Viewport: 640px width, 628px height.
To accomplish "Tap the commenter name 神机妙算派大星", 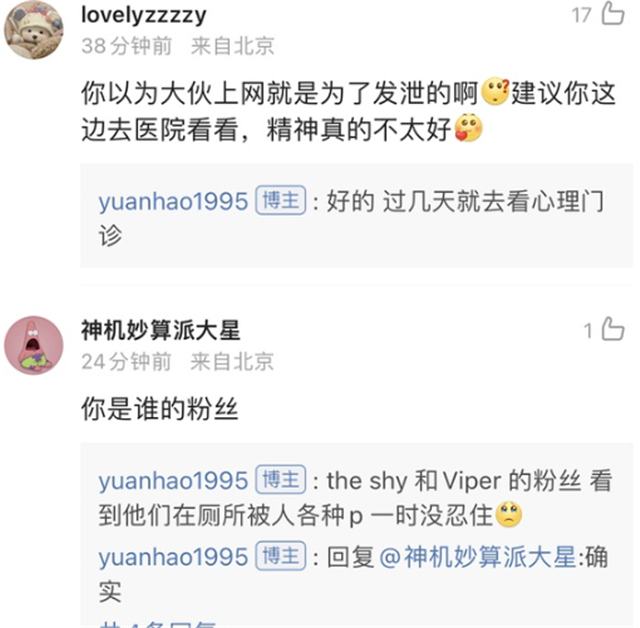I will [160, 330].
